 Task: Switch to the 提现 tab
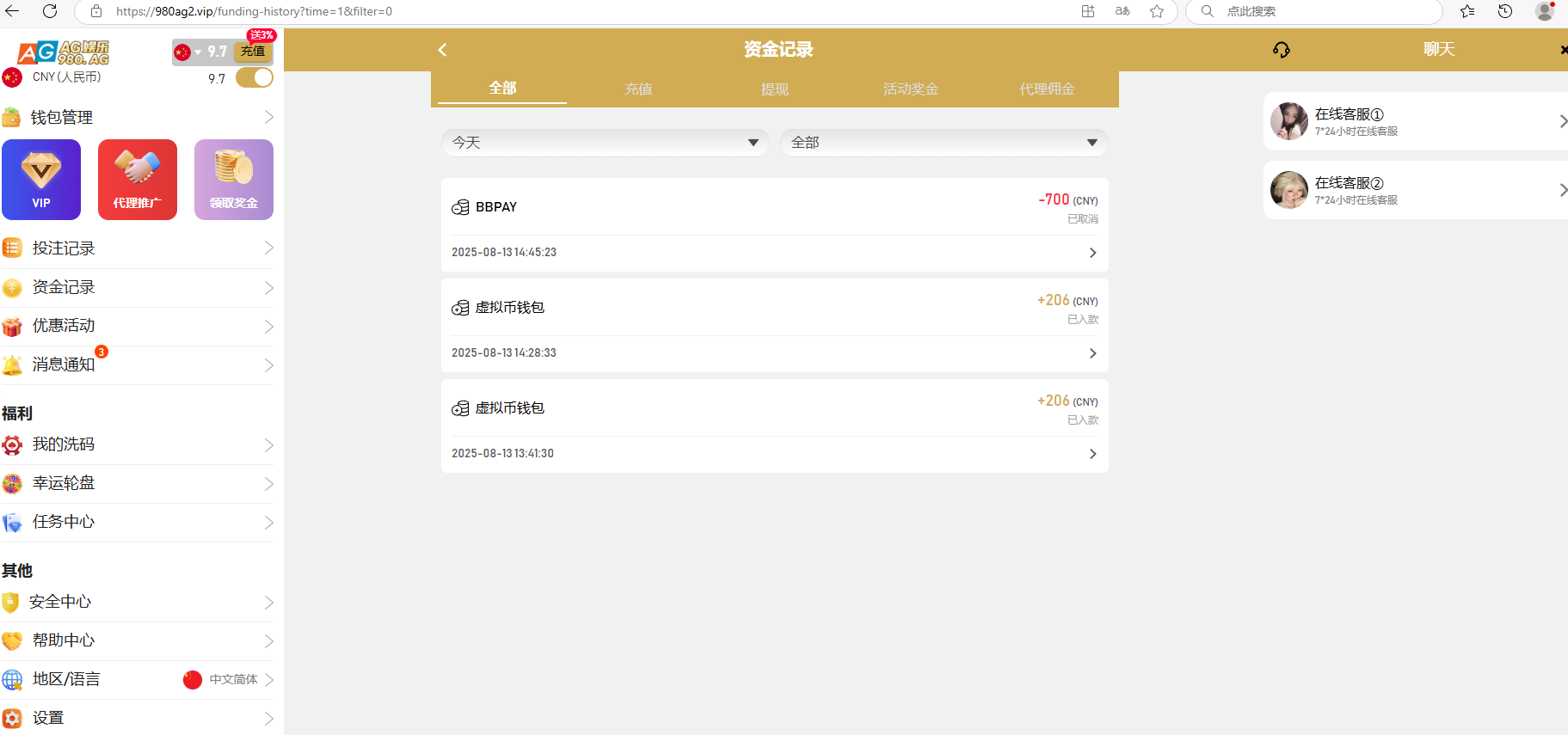(x=774, y=89)
